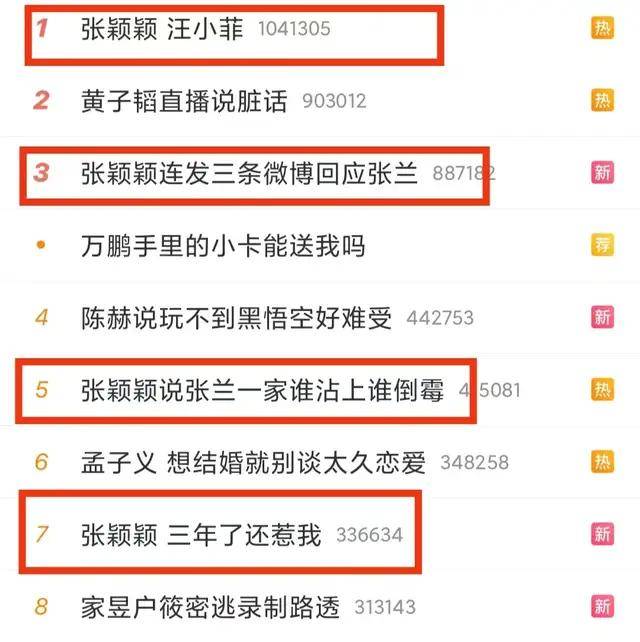640x642 pixels.
Task: View 张颖颖连发三条微博回应张兰 topic
Action: pos(249,173)
